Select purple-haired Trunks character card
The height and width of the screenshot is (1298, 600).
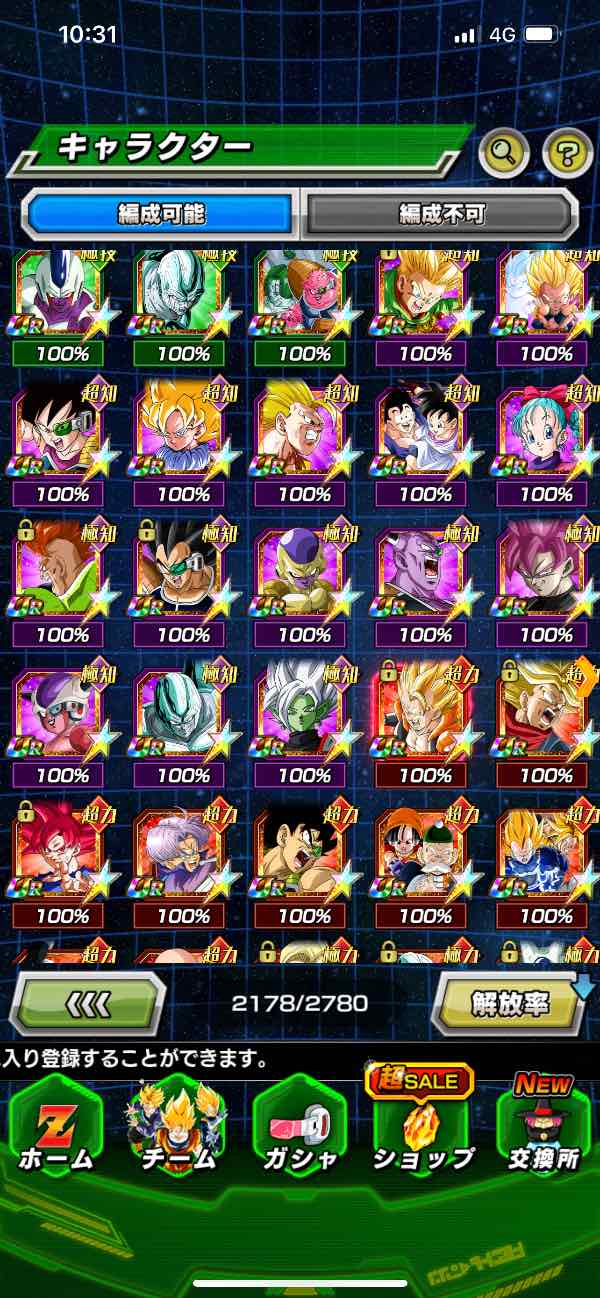pyautogui.click(x=182, y=856)
